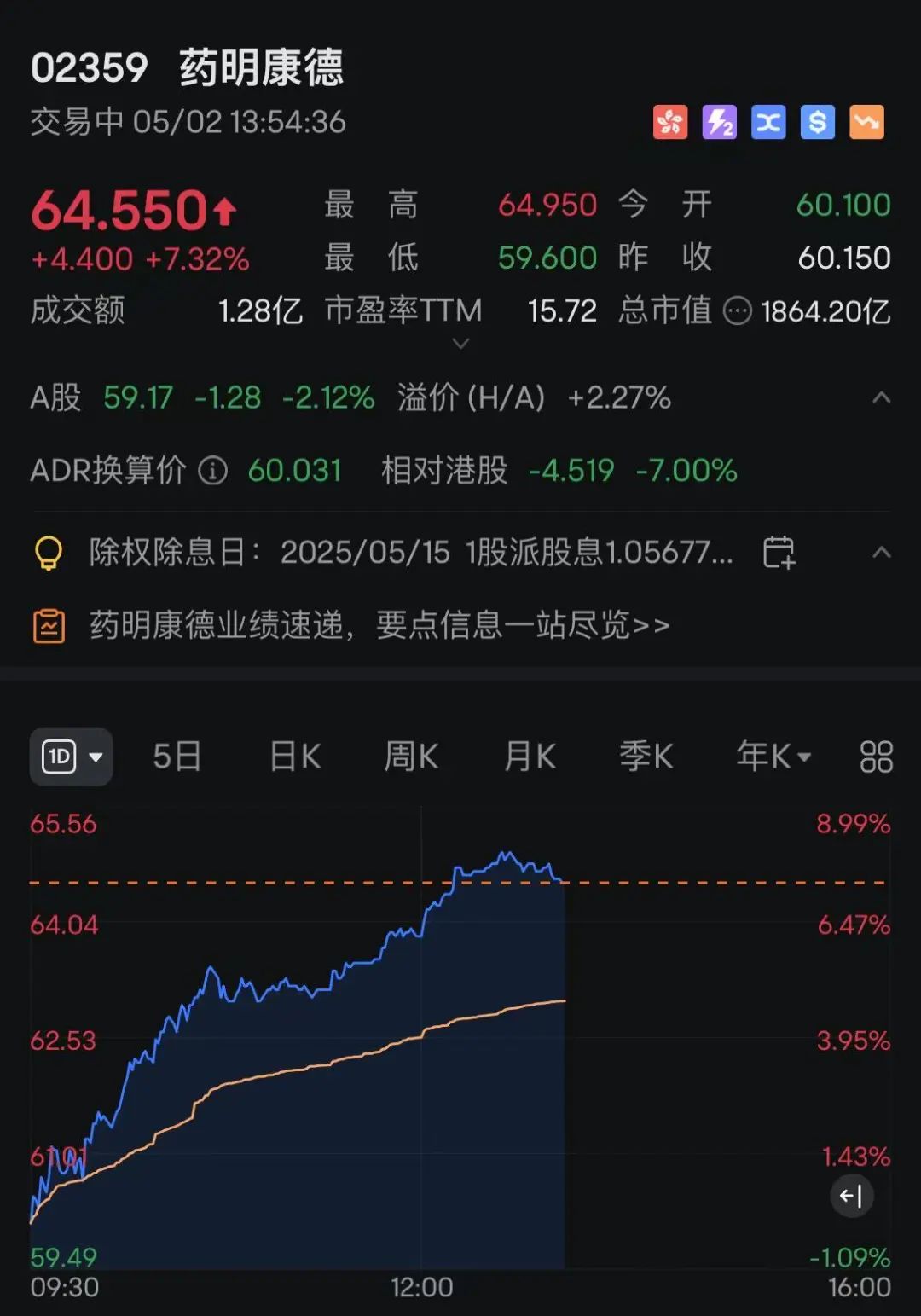The width and height of the screenshot is (921, 1316).
Task: Add ex-dividend date to calendar
Action: pos(778,553)
